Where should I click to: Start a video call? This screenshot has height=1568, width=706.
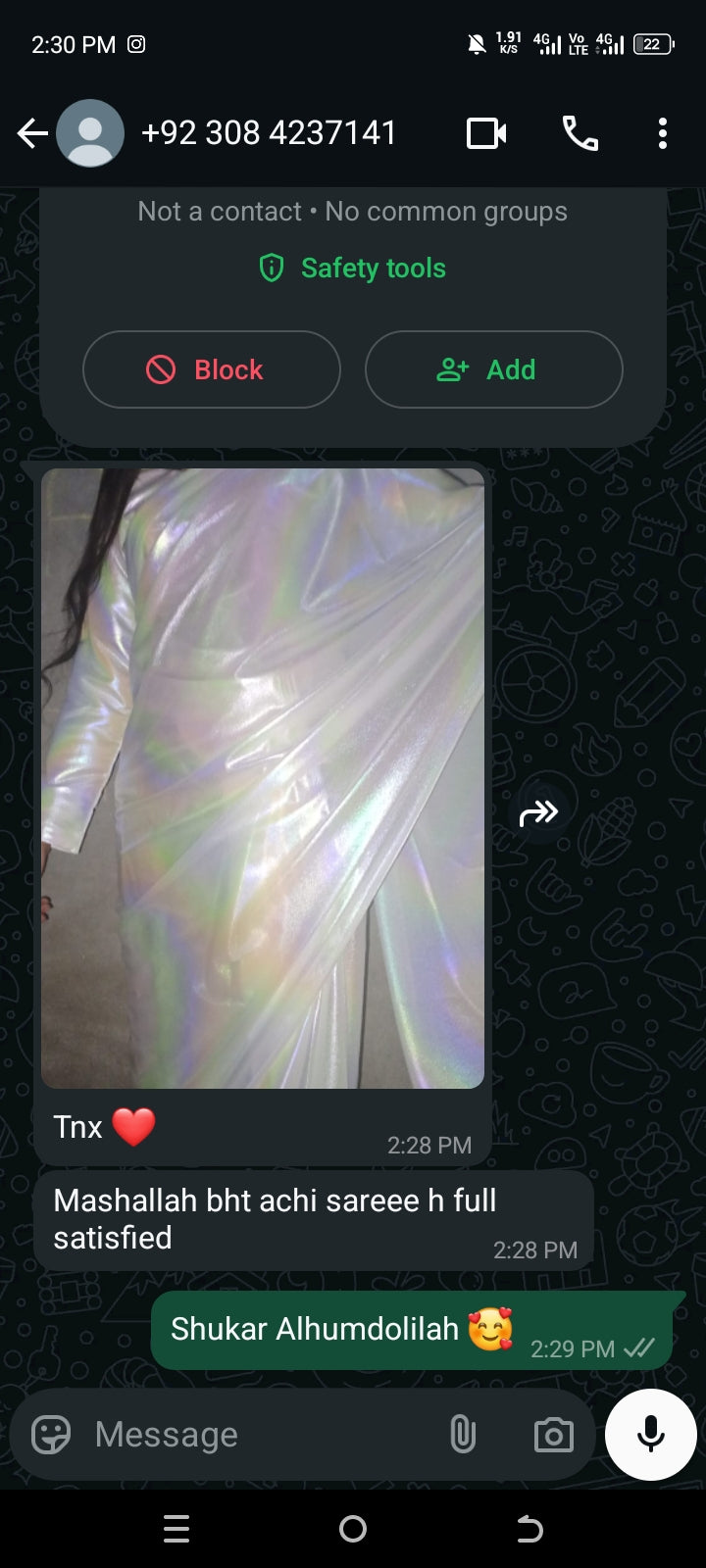[x=486, y=133]
